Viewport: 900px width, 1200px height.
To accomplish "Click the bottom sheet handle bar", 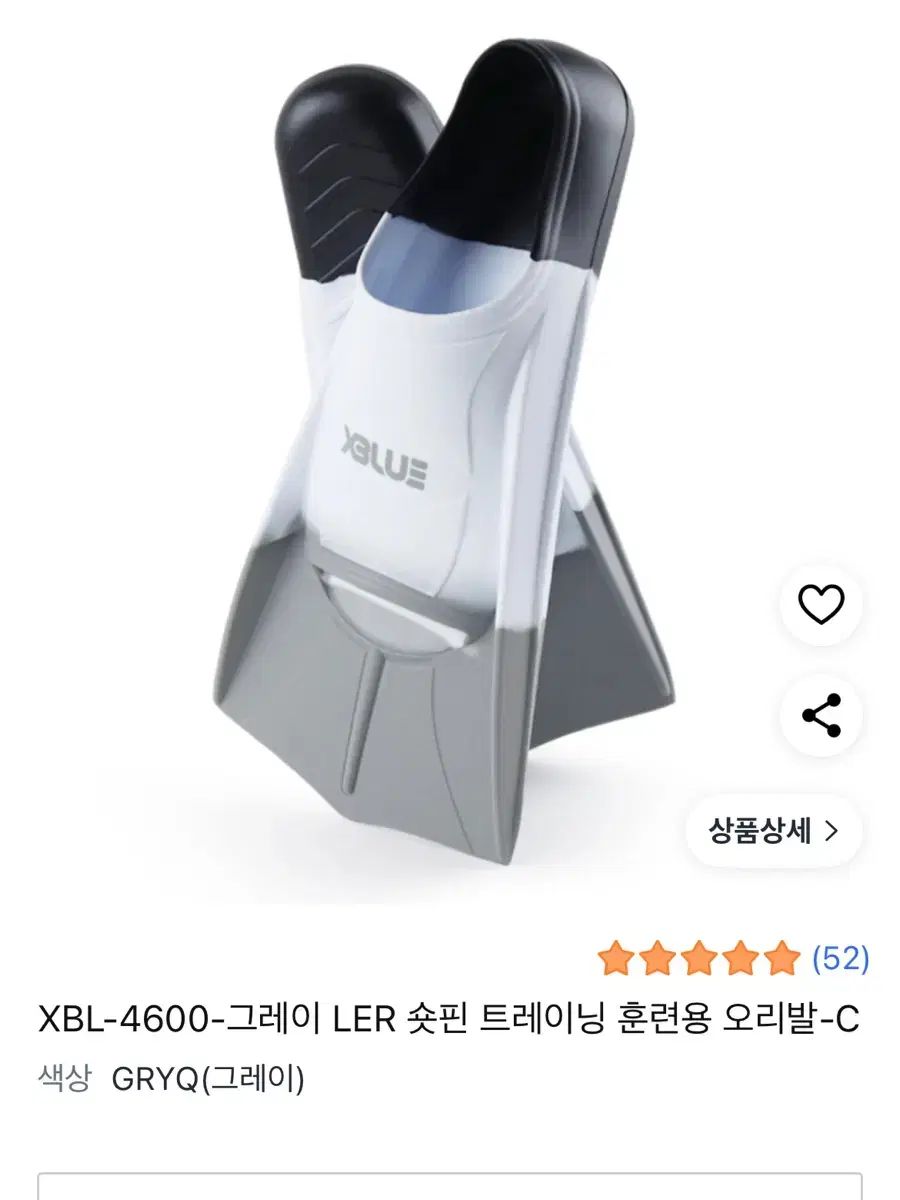I will [x=450, y=1185].
